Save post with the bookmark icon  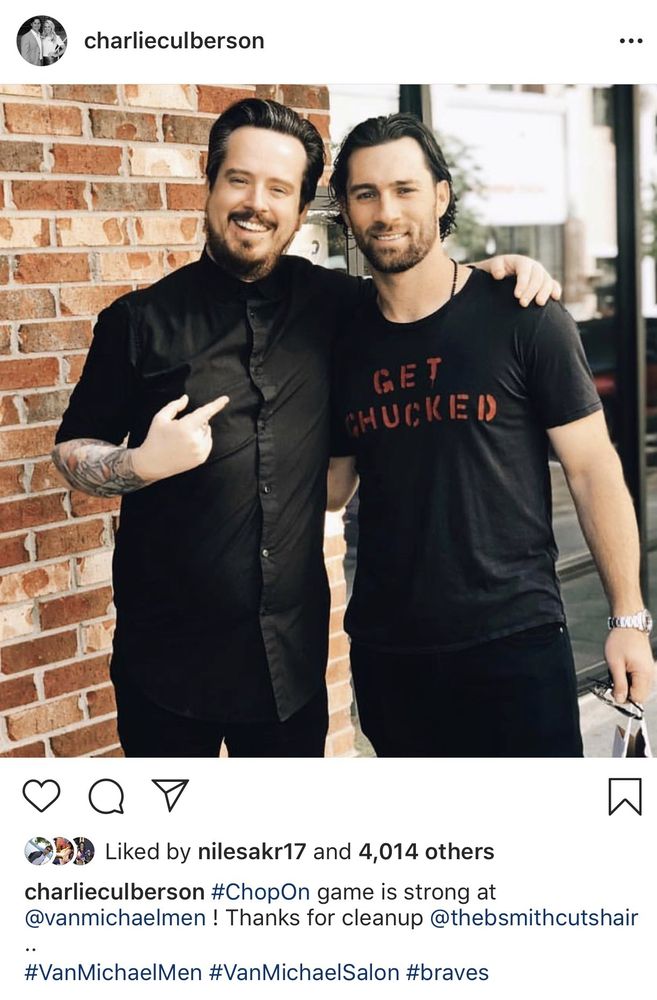pyautogui.click(x=624, y=796)
